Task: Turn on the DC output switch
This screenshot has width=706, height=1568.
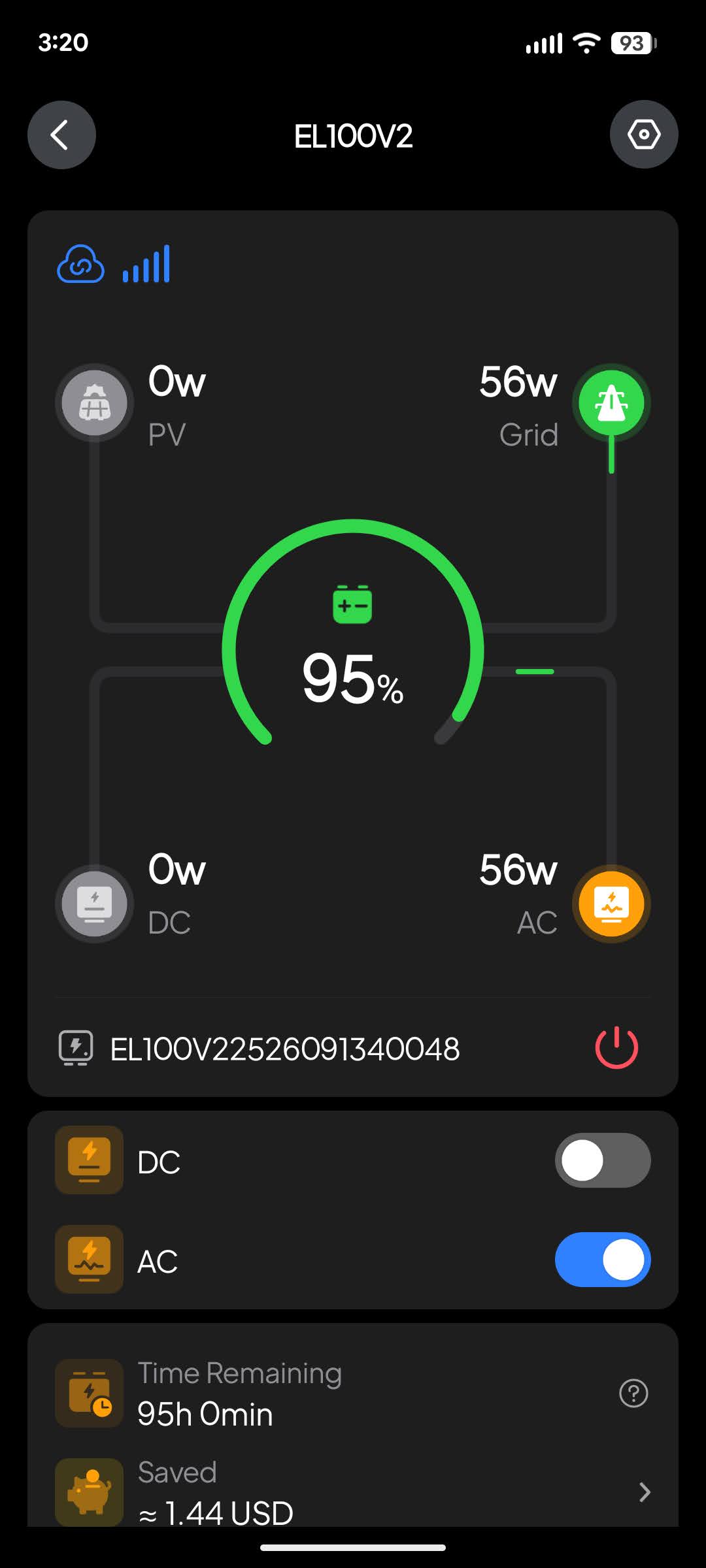Action: click(x=602, y=1160)
